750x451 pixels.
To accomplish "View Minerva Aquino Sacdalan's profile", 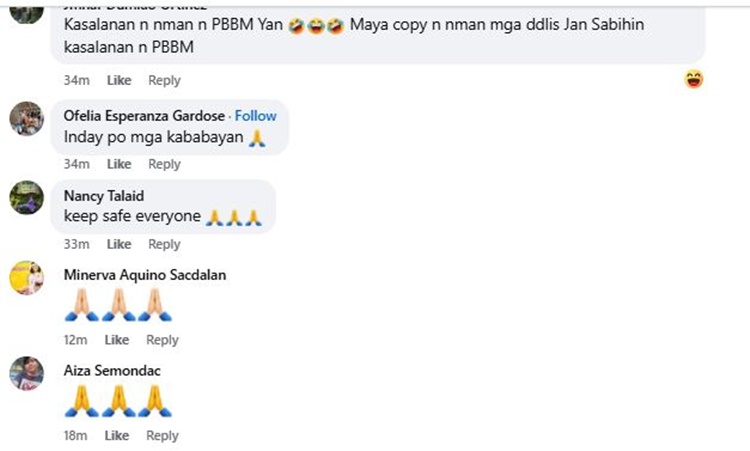I will click(x=144, y=275).
